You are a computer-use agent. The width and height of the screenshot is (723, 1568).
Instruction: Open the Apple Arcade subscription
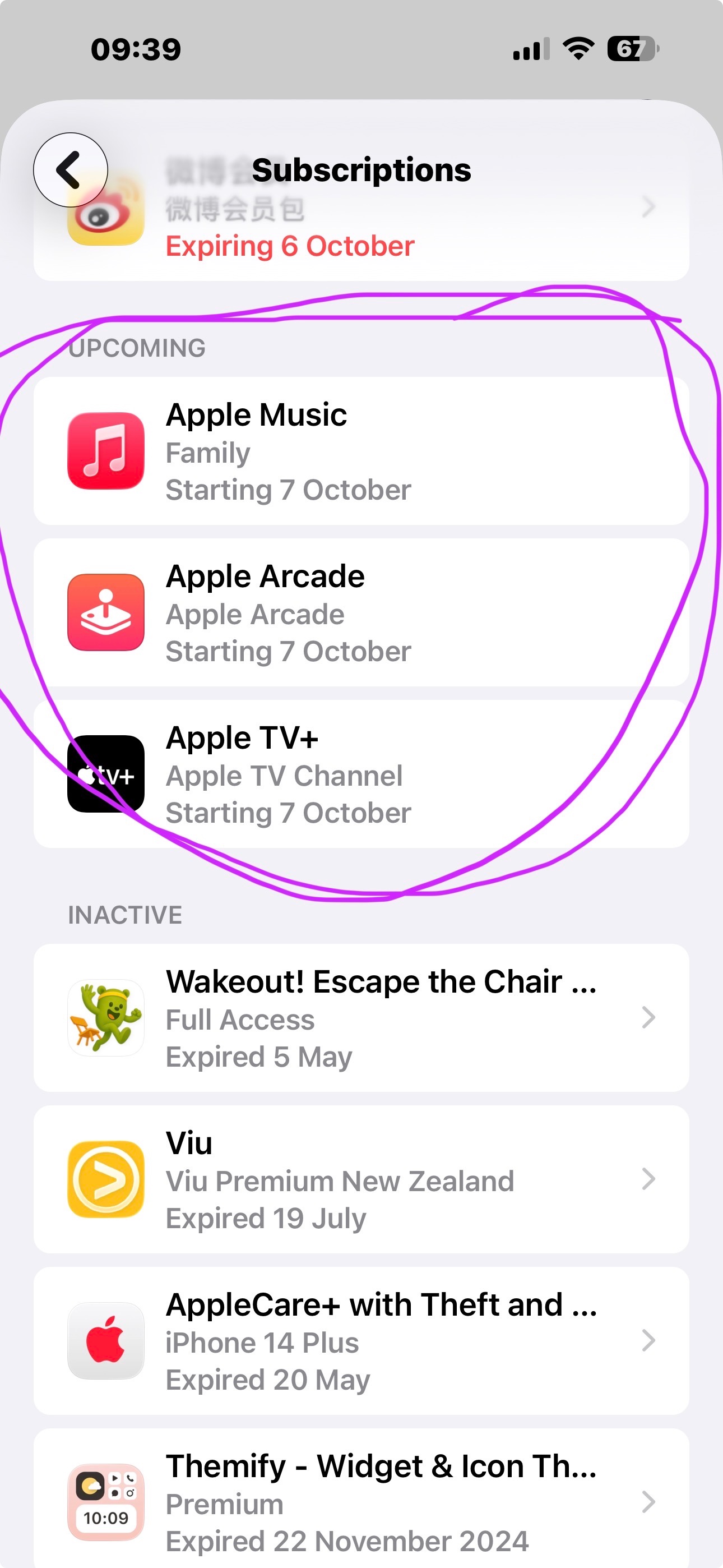[x=361, y=612]
